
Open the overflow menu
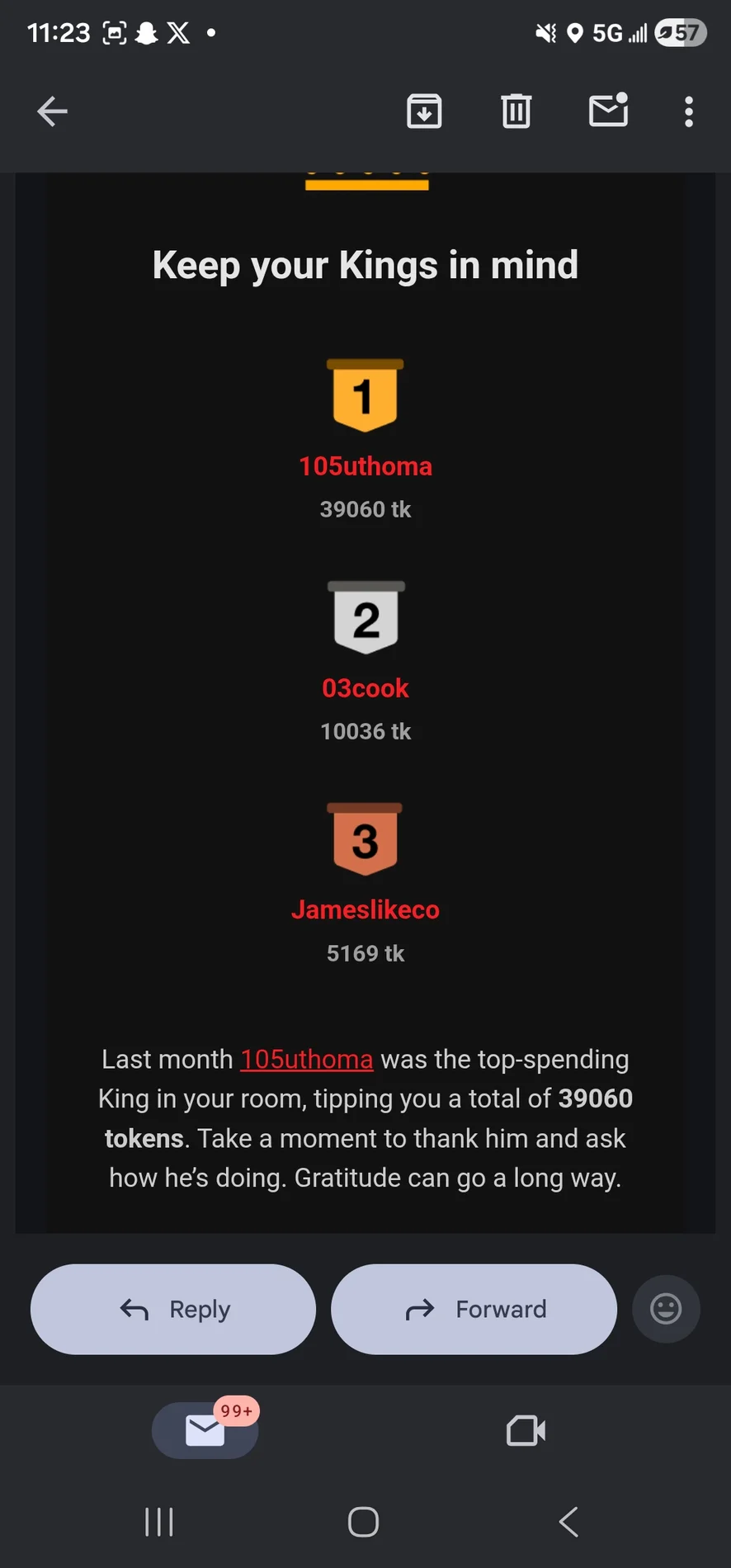pyautogui.click(x=688, y=111)
